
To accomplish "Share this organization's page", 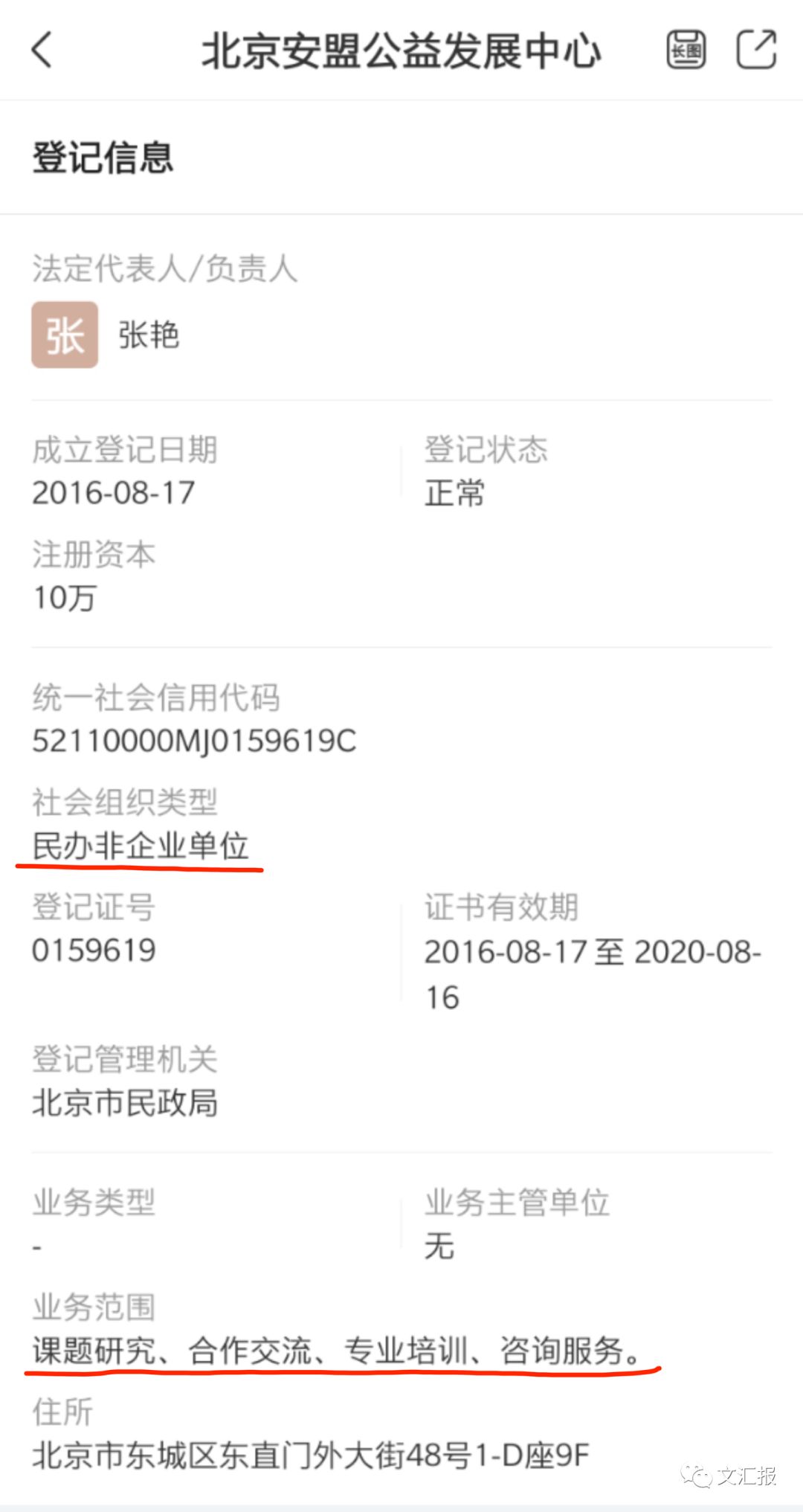I will click(756, 50).
